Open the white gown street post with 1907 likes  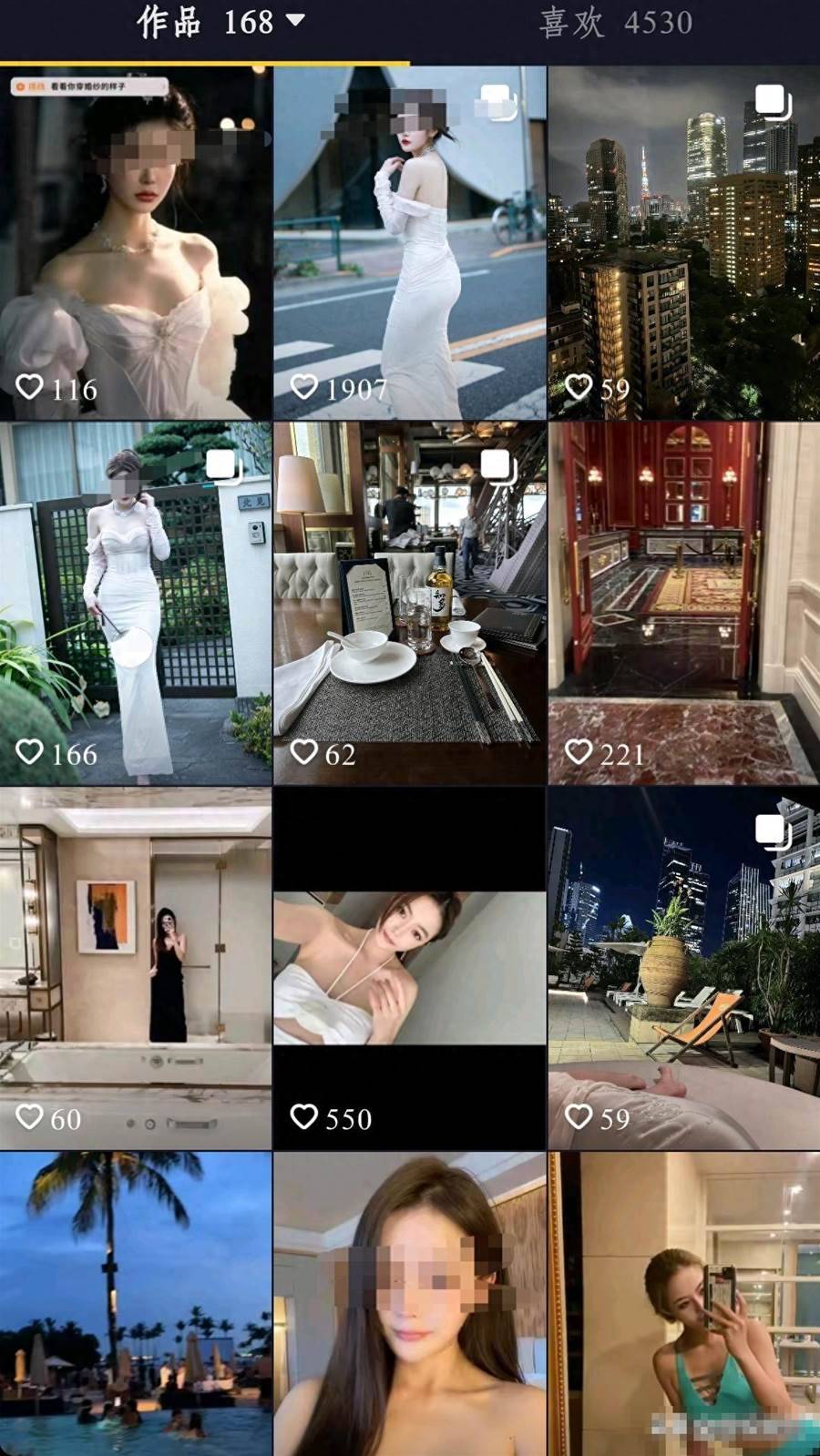410,243
